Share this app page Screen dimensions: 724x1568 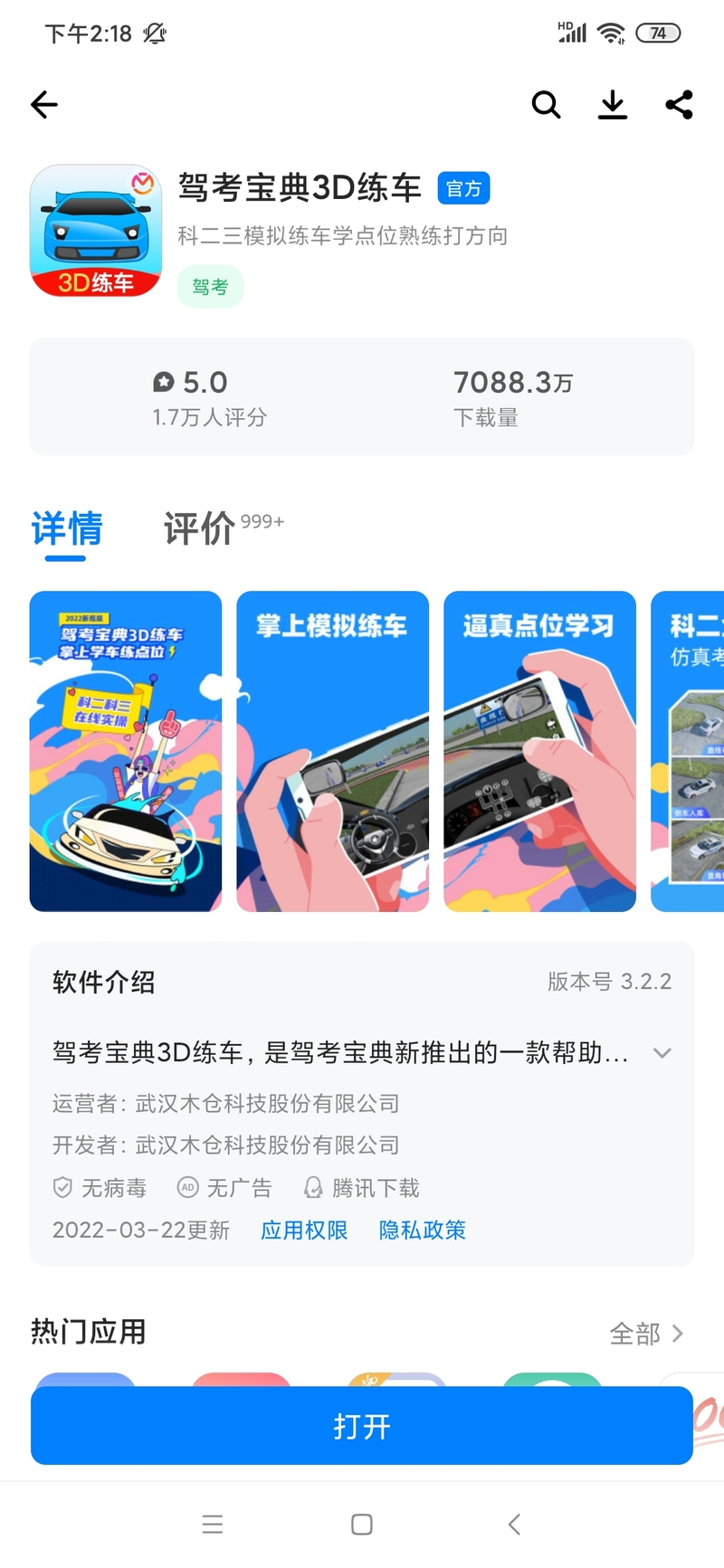679,105
